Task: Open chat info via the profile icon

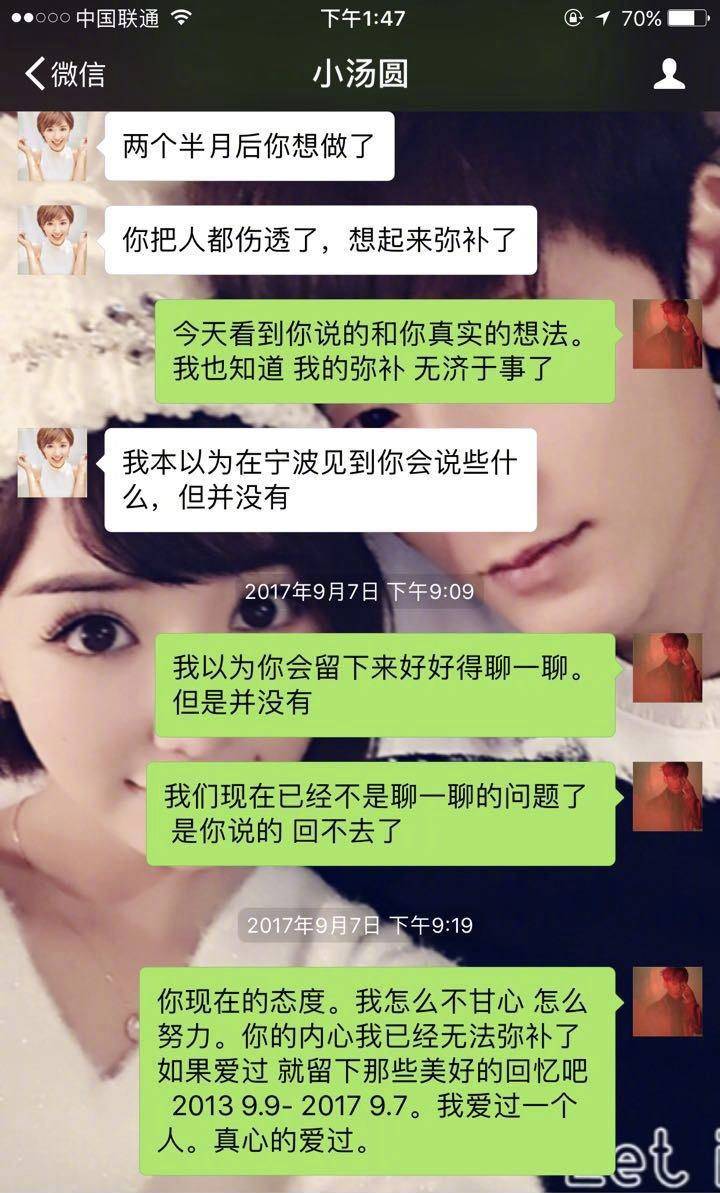Action: pyautogui.click(x=668, y=75)
